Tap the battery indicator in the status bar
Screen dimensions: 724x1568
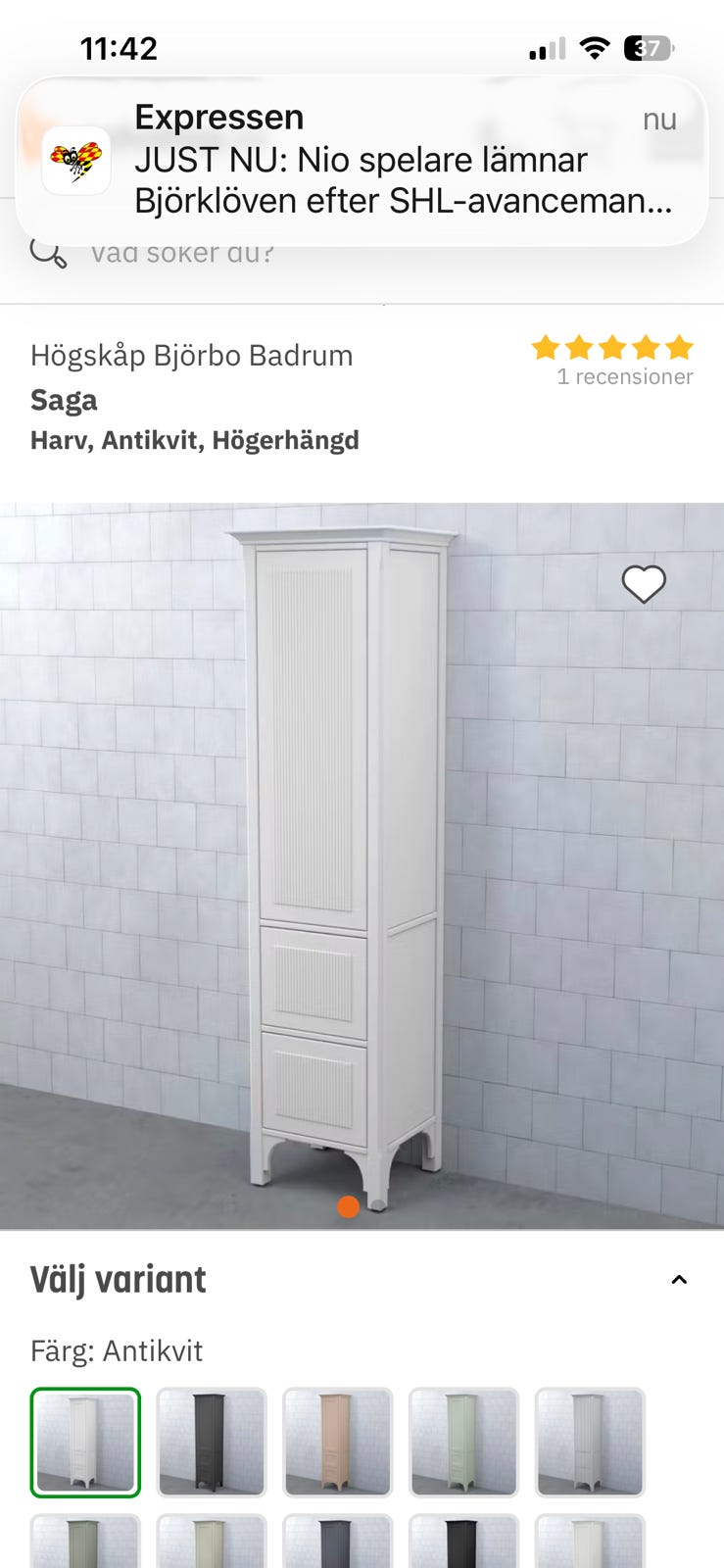(x=648, y=47)
